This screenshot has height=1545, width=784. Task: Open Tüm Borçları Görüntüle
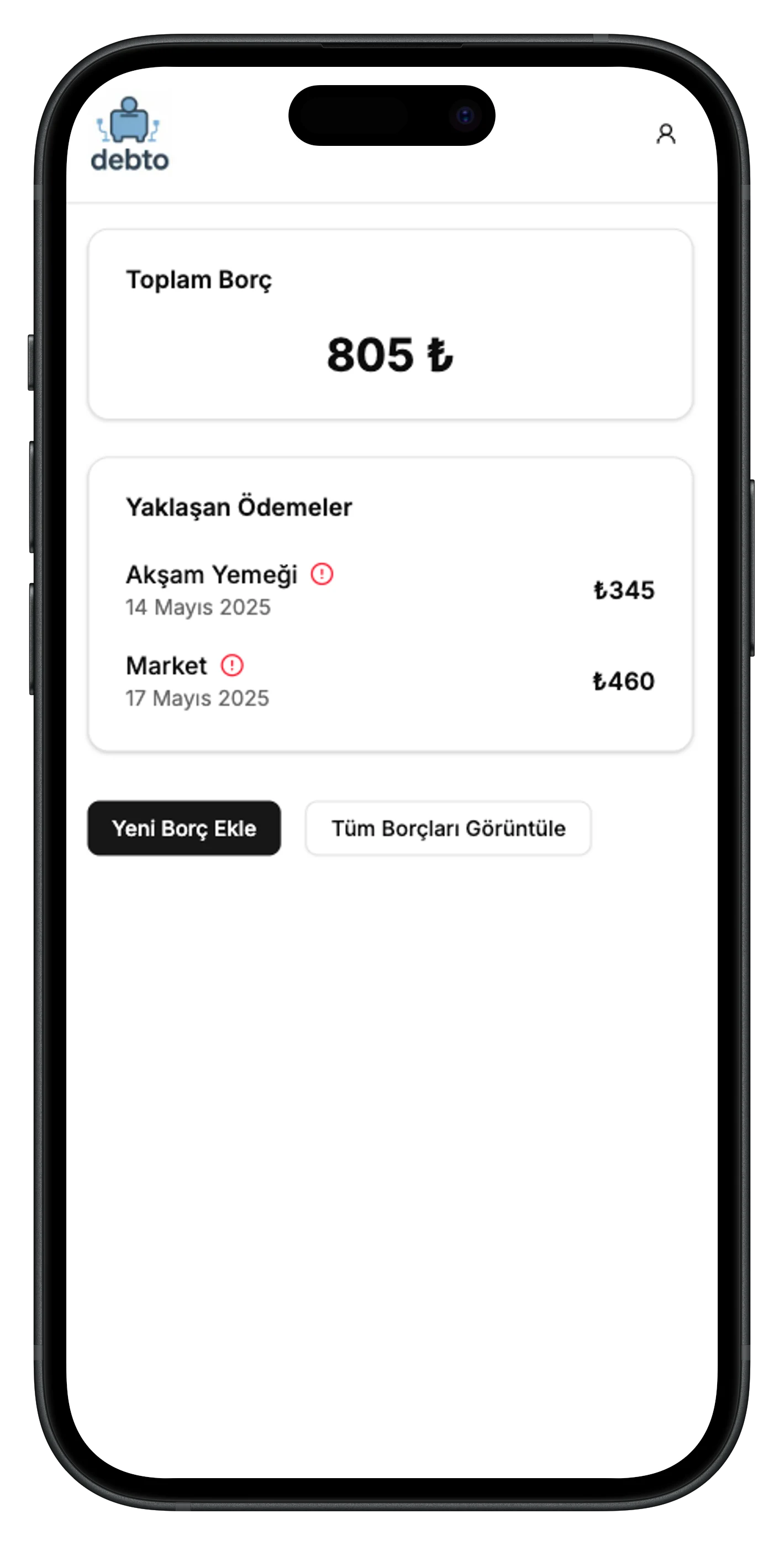pyautogui.click(x=448, y=828)
